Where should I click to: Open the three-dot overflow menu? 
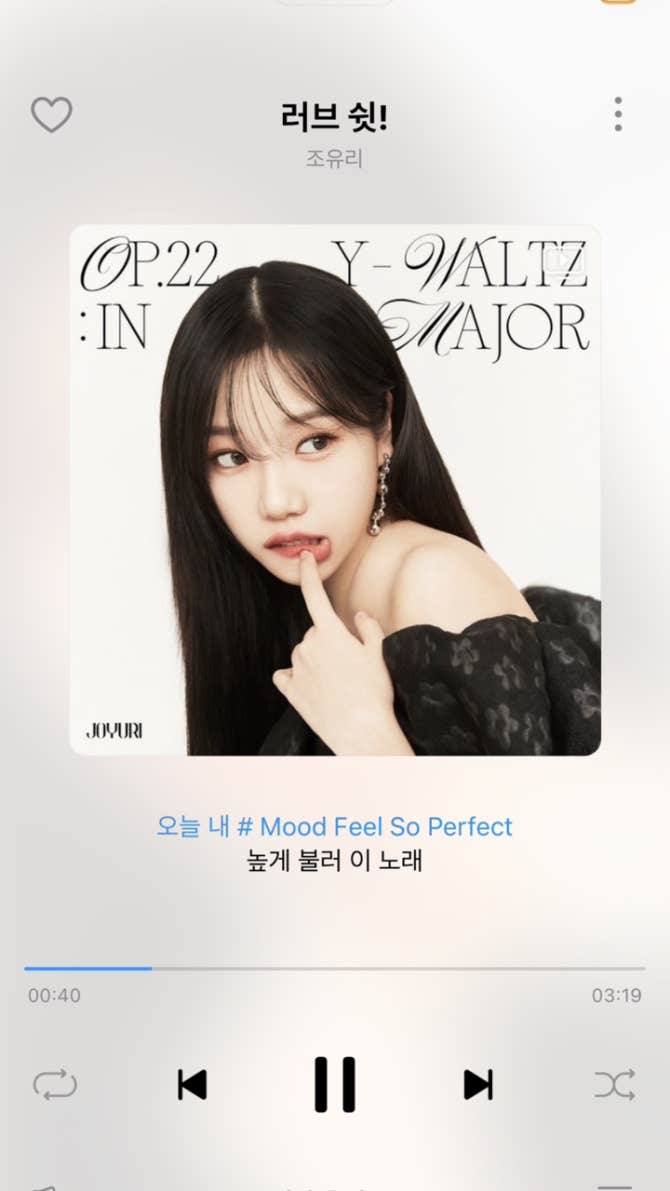[618, 115]
